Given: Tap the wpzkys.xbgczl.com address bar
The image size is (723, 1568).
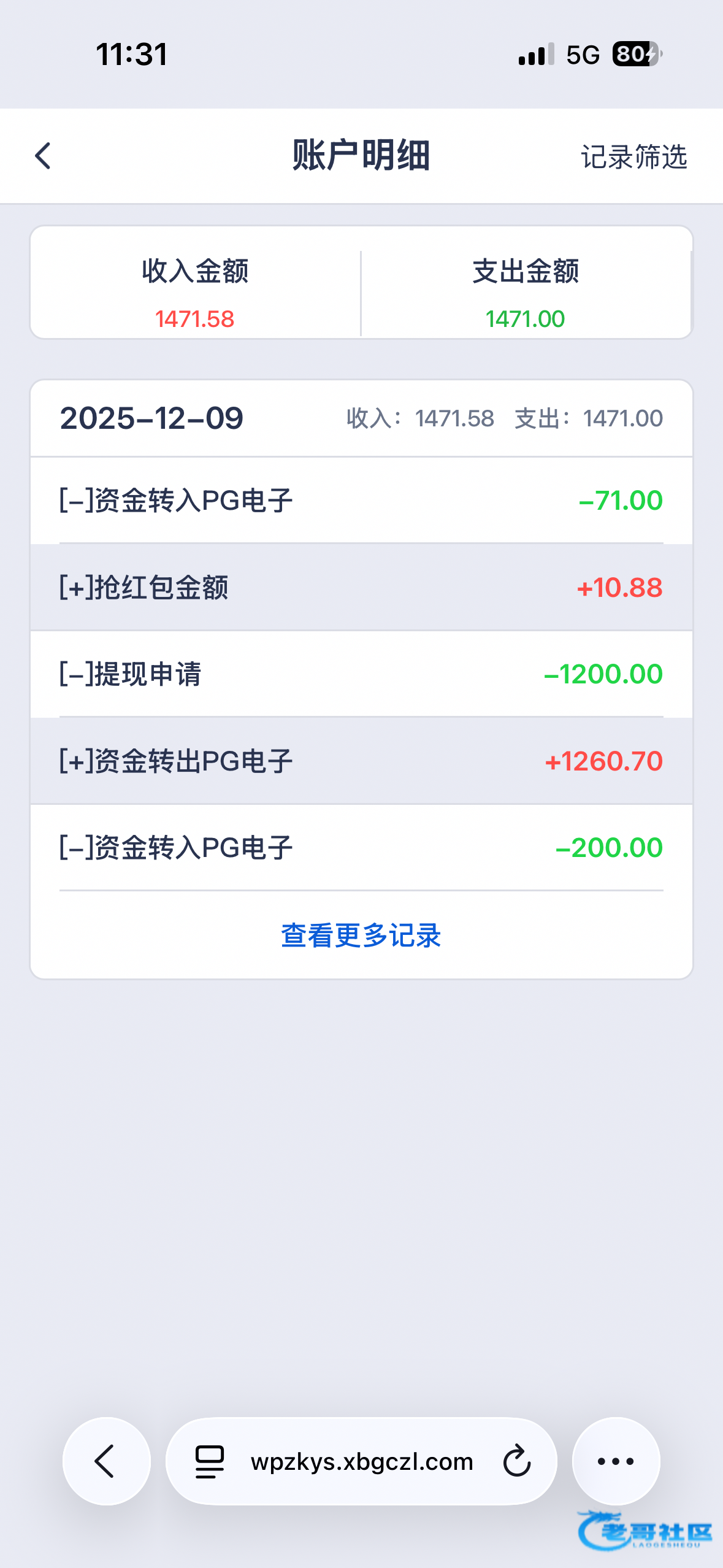Looking at the screenshot, I should [361, 1461].
